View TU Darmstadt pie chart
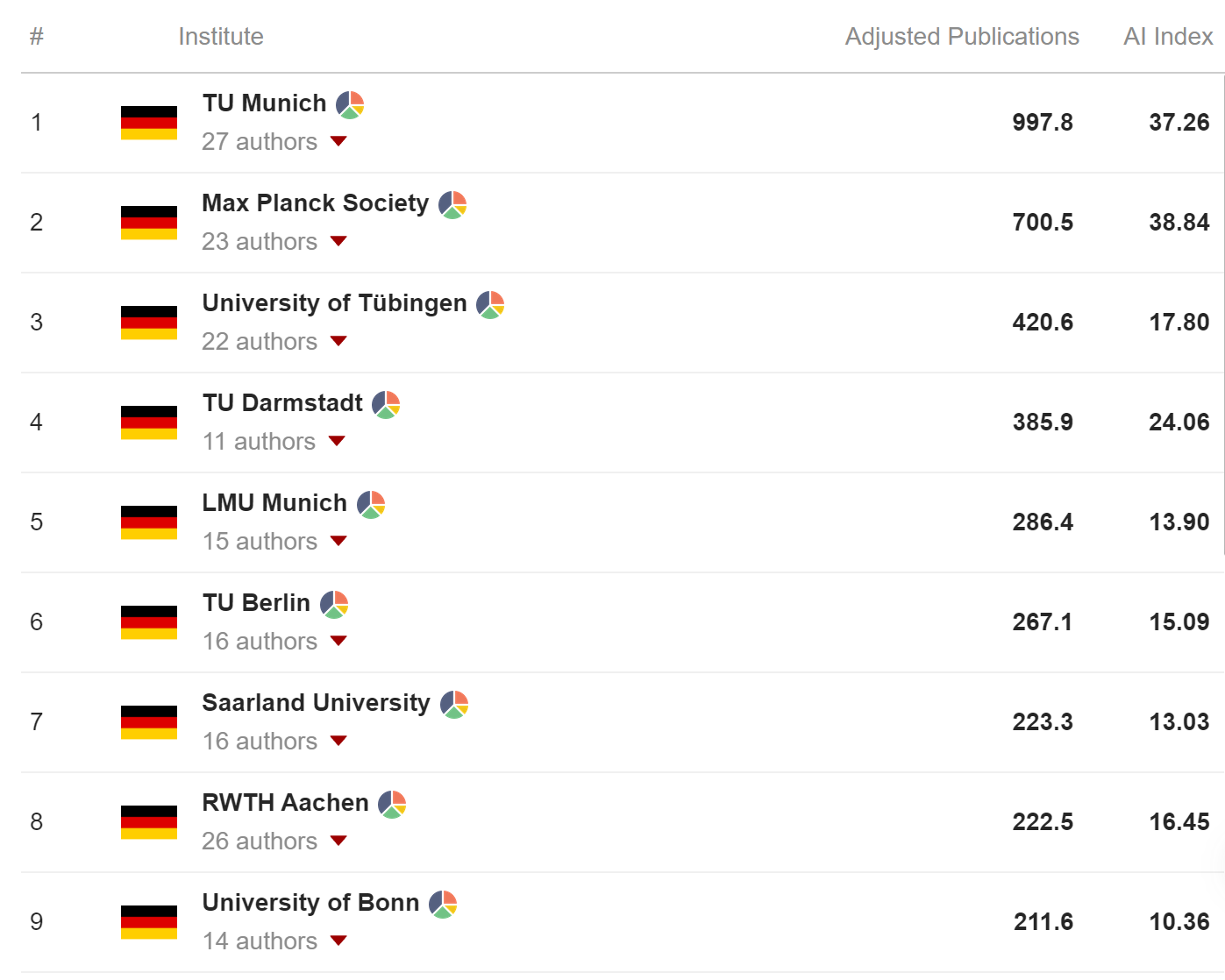The height and width of the screenshot is (980, 1225). [386, 404]
